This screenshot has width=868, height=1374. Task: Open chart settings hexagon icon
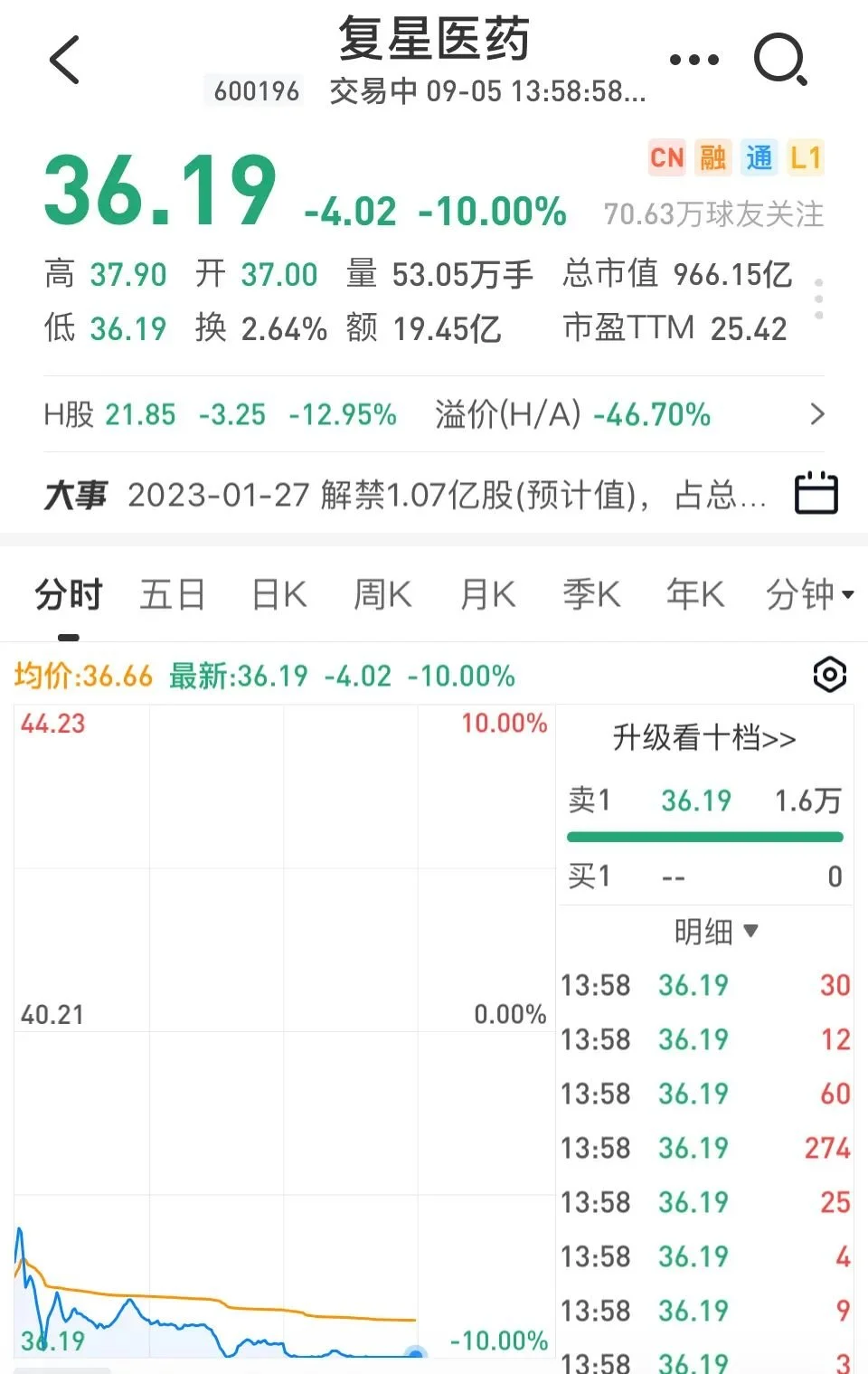[829, 675]
